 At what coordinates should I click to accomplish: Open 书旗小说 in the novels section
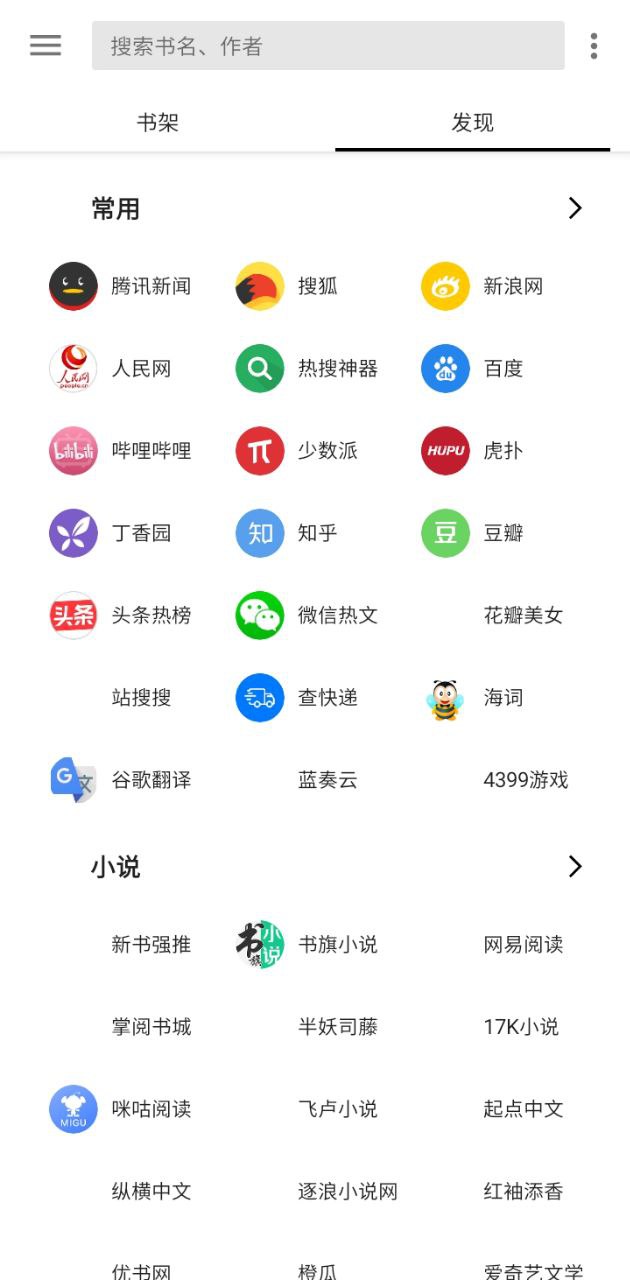(x=308, y=945)
